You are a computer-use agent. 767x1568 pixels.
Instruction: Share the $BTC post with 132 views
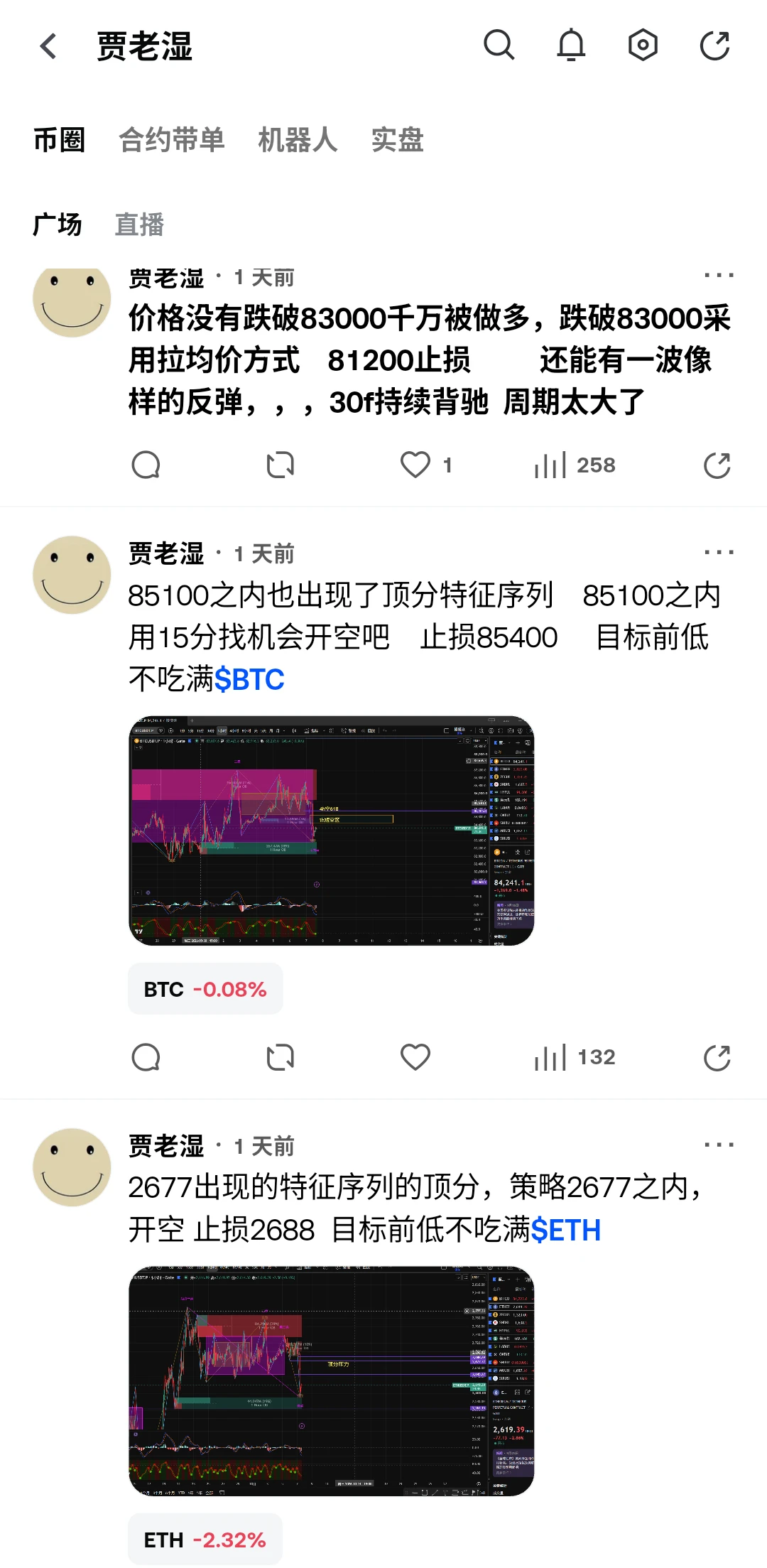(x=717, y=1057)
